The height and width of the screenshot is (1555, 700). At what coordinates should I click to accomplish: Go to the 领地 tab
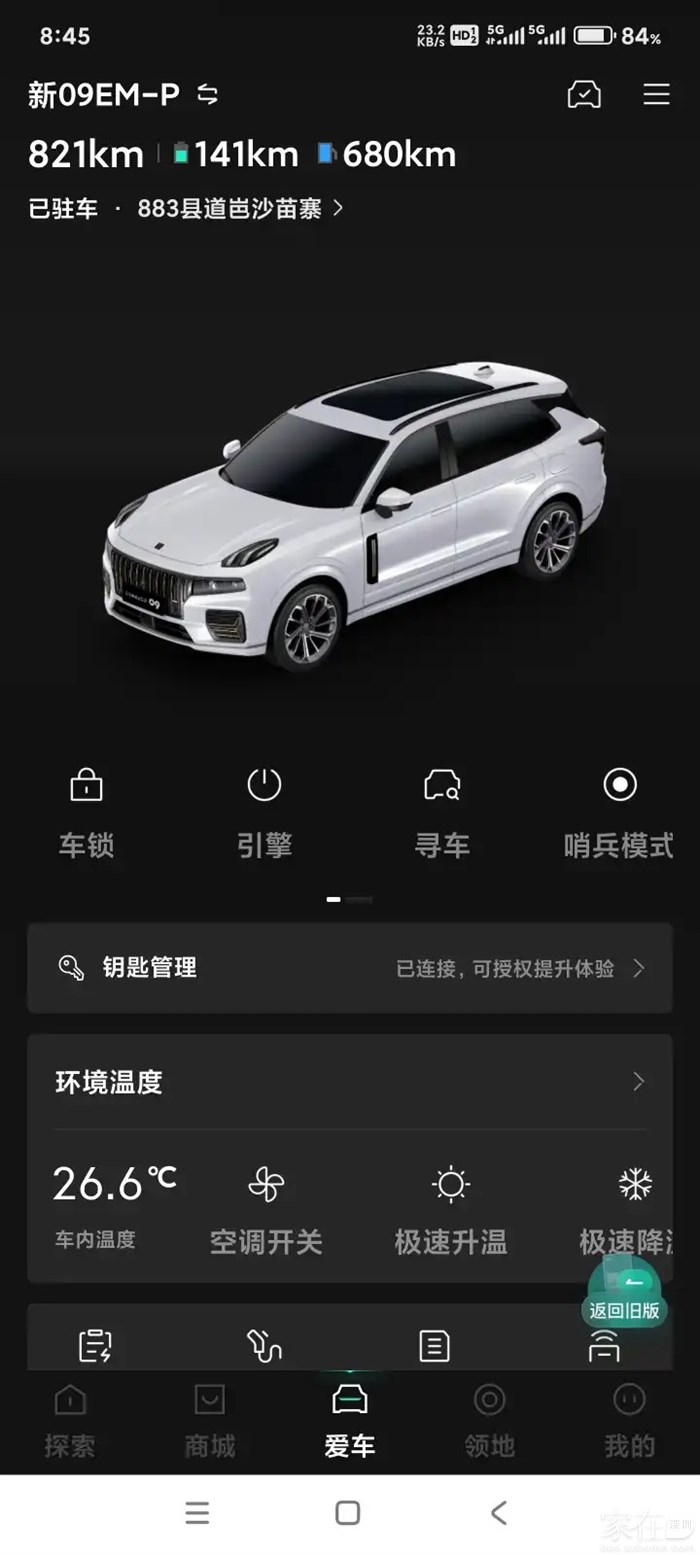point(489,1420)
